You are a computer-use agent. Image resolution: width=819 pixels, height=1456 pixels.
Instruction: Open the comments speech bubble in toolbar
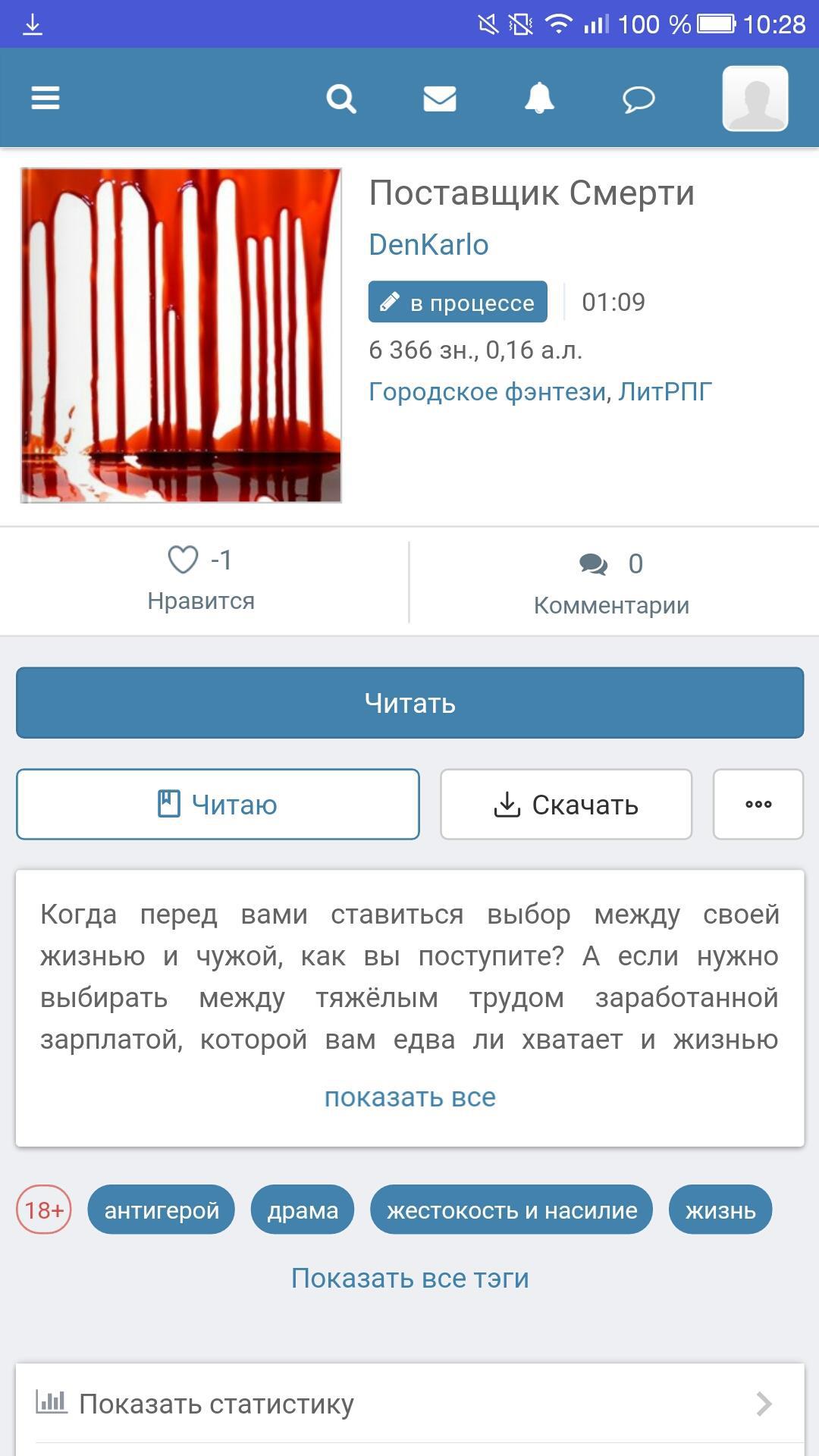pos(639,99)
